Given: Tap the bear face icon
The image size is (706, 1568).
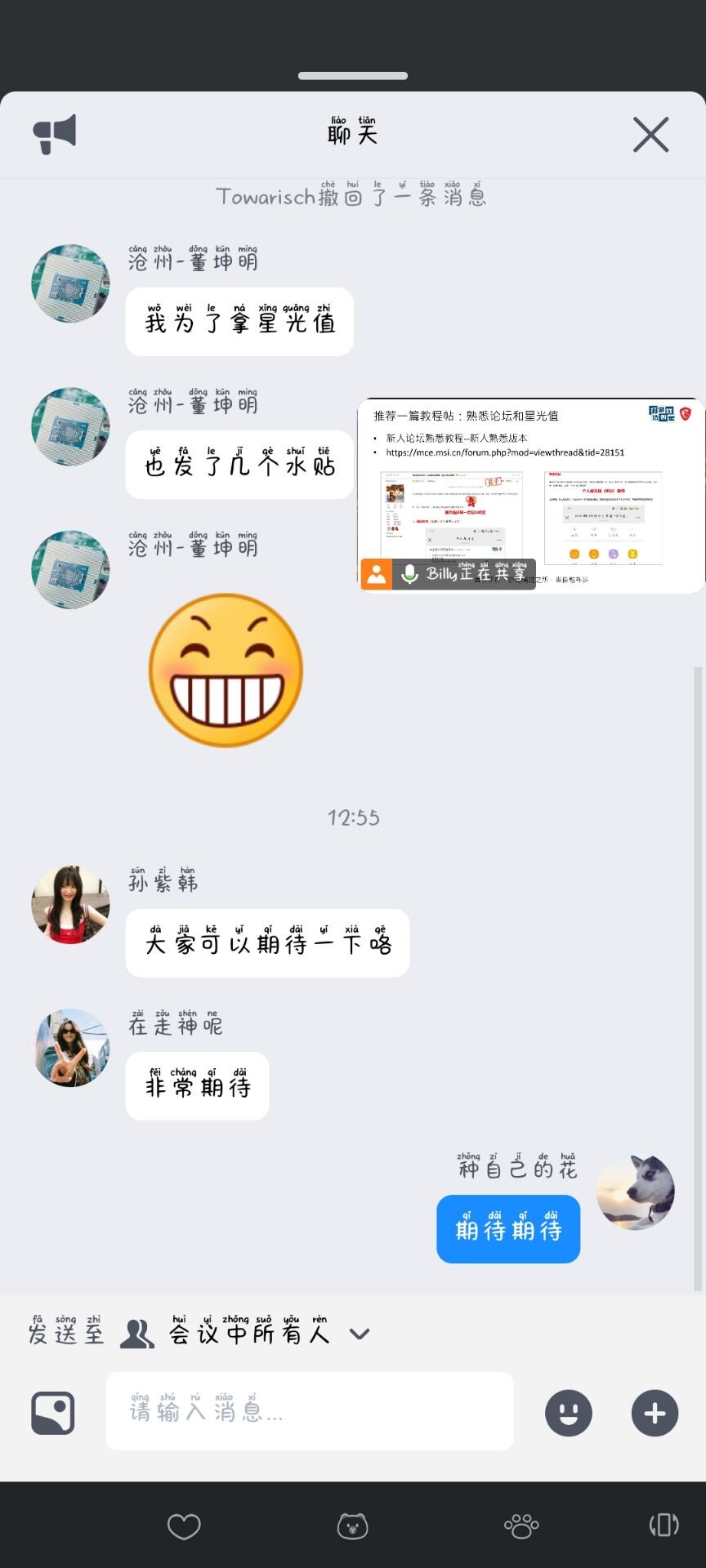Looking at the screenshot, I should pos(352,1526).
